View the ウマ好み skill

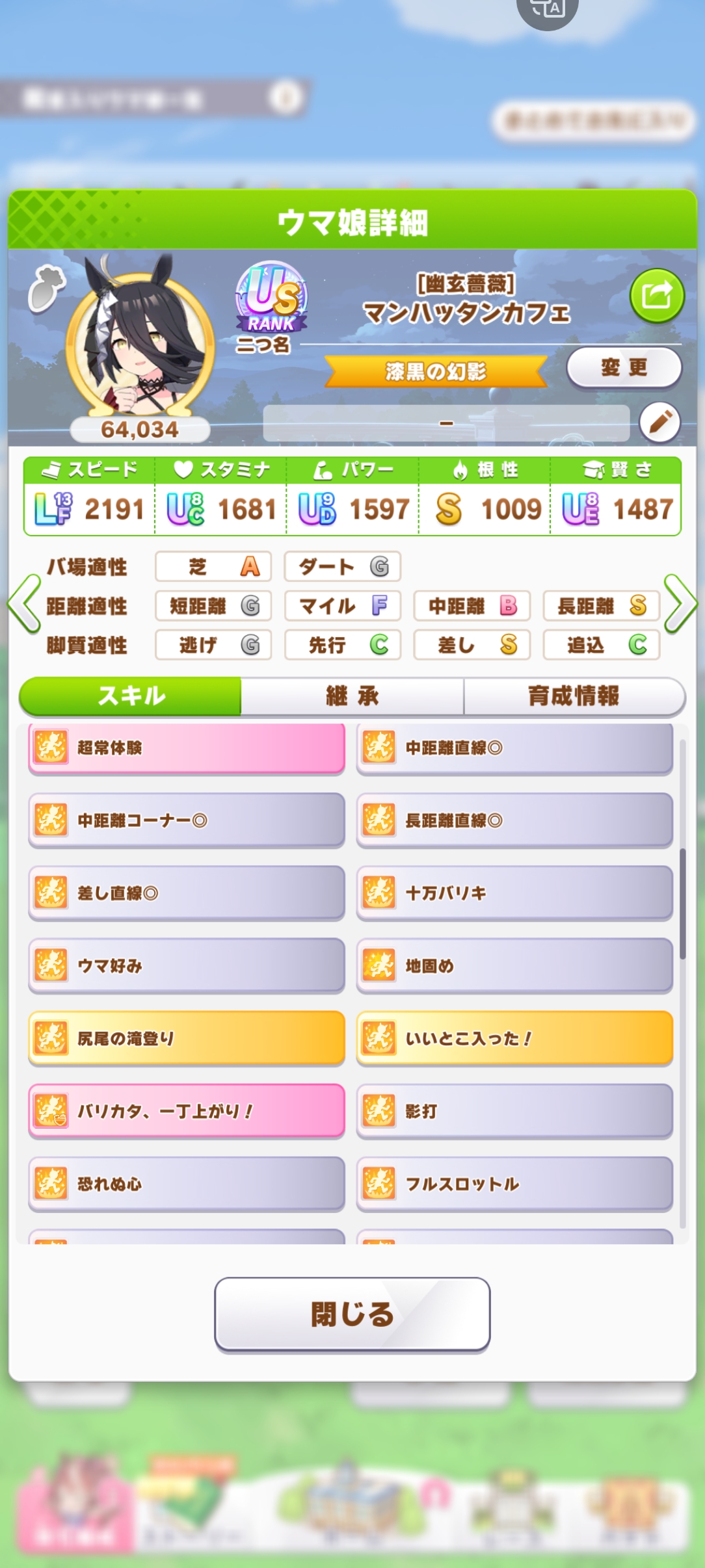pyautogui.click(x=187, y=966)
